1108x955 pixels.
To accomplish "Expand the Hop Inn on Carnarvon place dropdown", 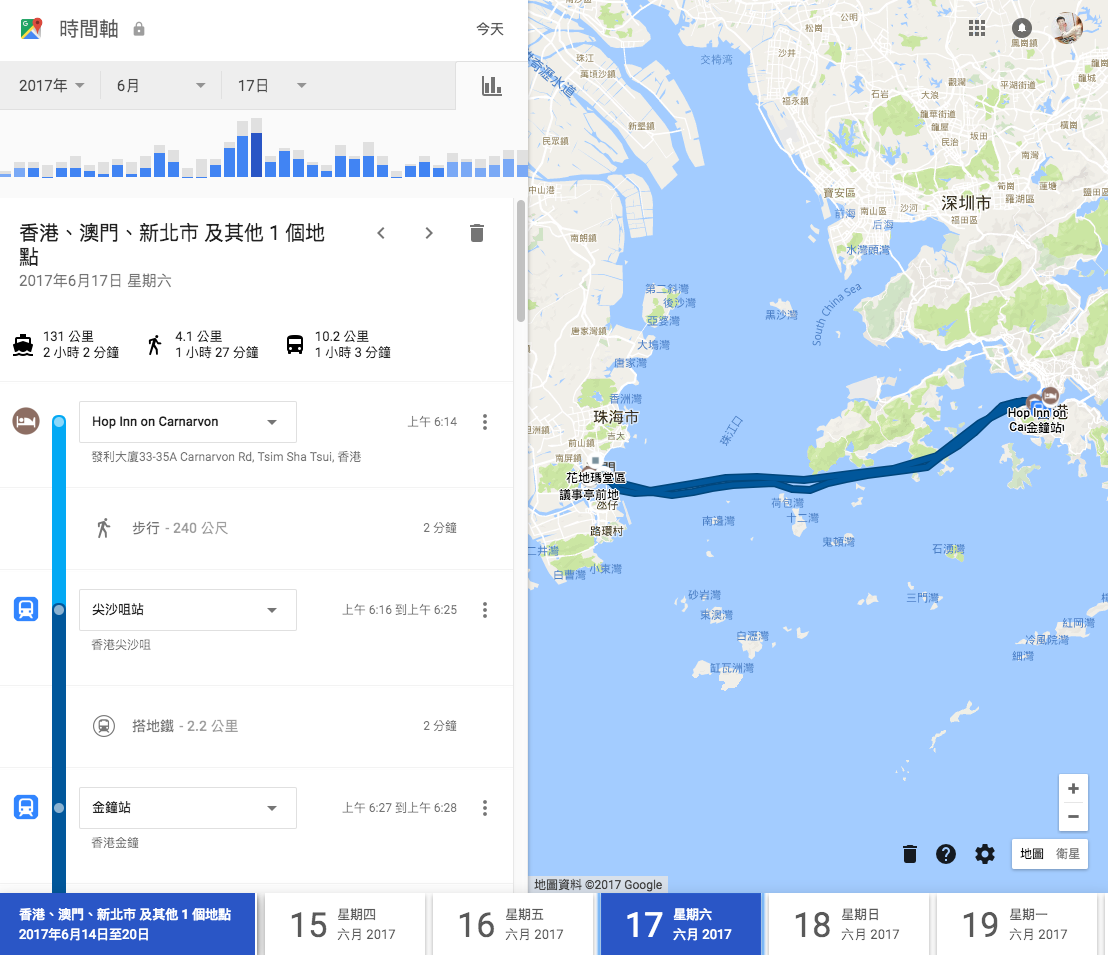I will pos(272,422).
